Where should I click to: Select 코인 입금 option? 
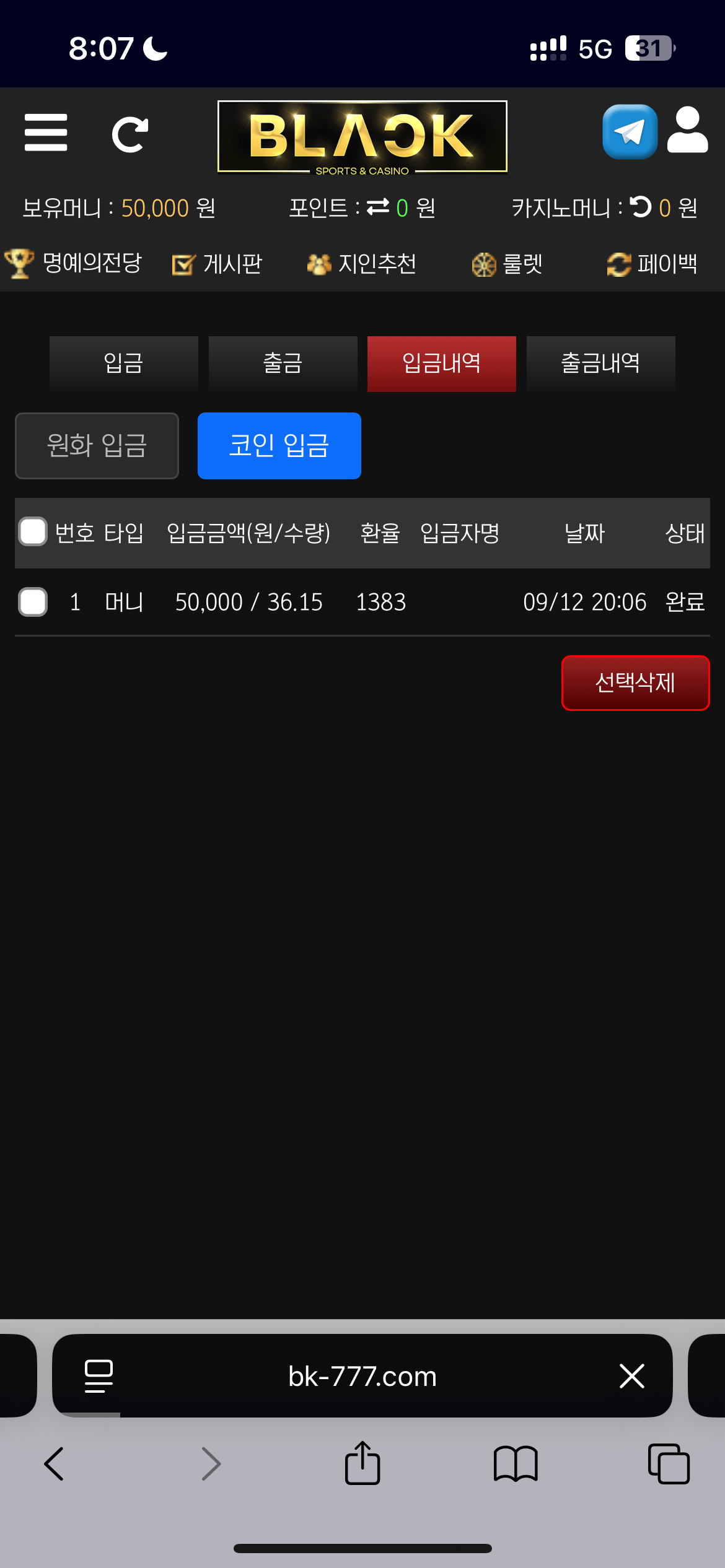click(x=279, y=446)
